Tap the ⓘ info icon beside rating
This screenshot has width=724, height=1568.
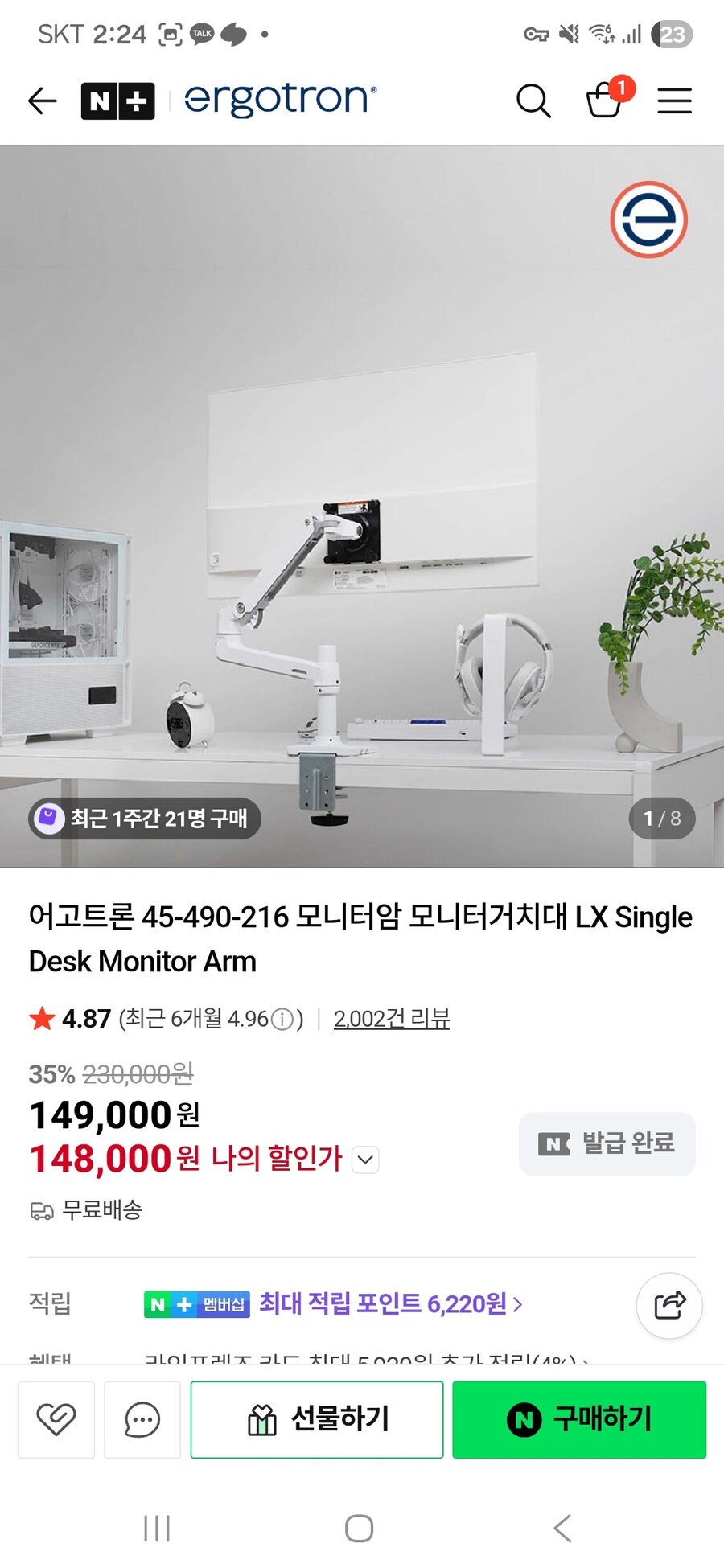coord(280,1019)
